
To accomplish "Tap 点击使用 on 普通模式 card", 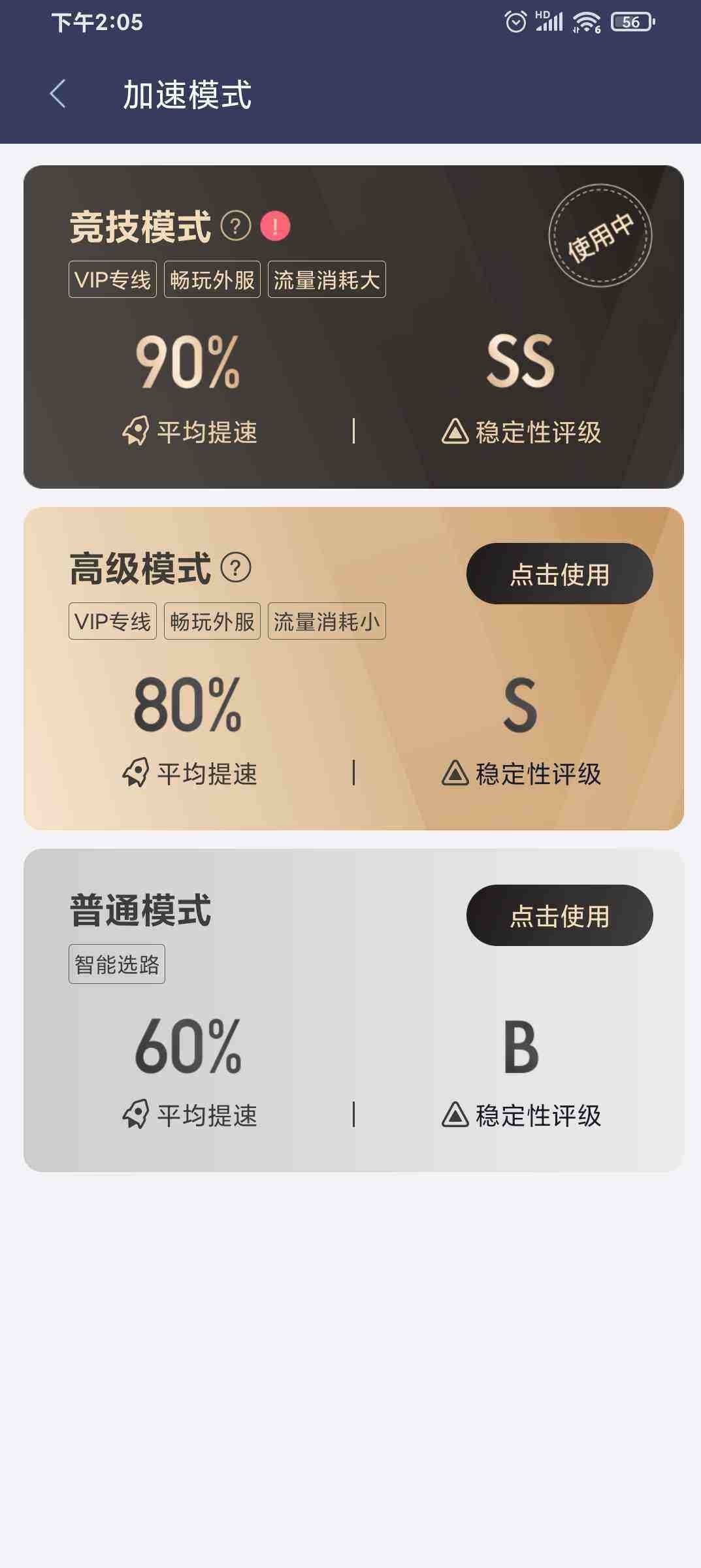I will coord(559,915).
